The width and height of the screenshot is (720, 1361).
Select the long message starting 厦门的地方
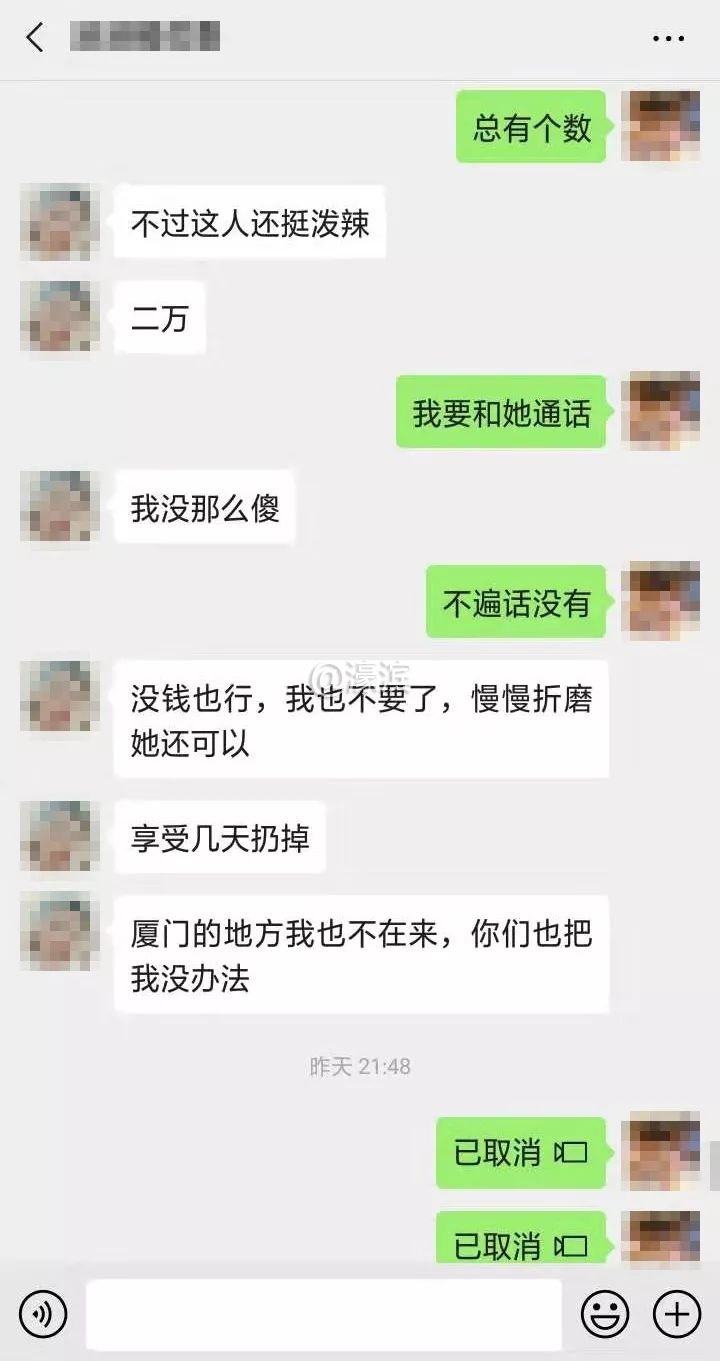click(x=360, y=951)
